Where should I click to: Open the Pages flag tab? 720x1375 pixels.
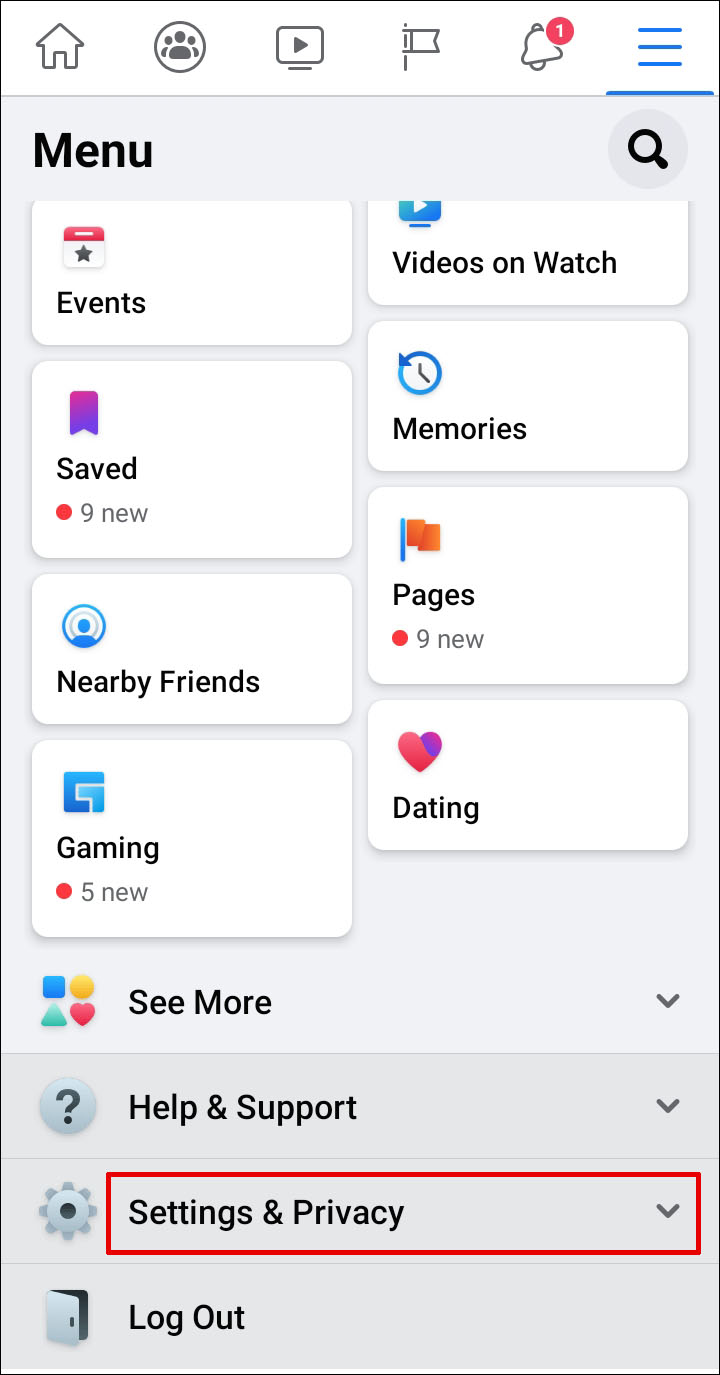pyautogui.click(x=420, y=47)
